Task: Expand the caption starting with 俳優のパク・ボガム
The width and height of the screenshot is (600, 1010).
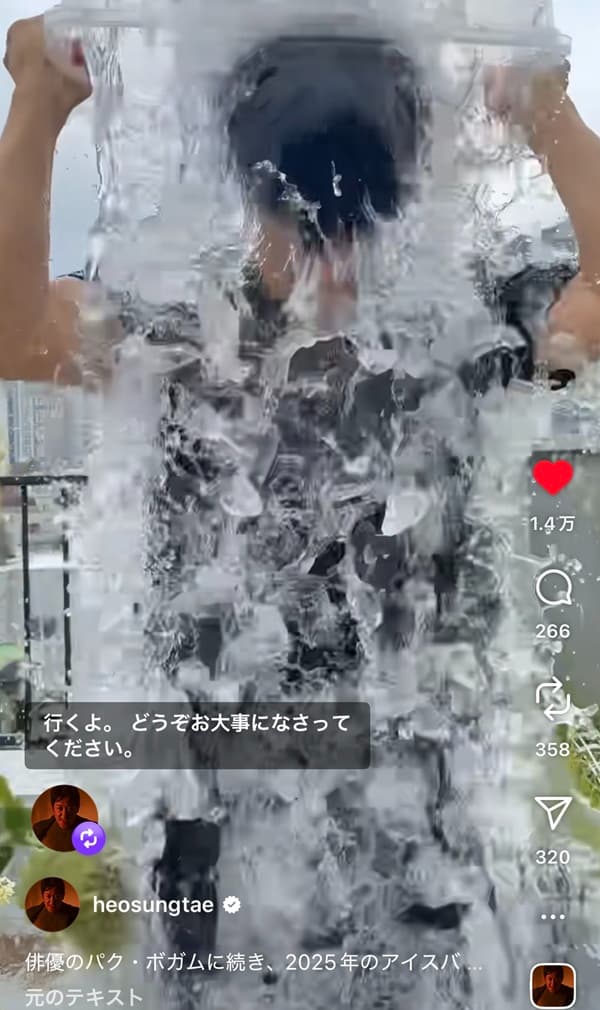Action: (255, 967)
